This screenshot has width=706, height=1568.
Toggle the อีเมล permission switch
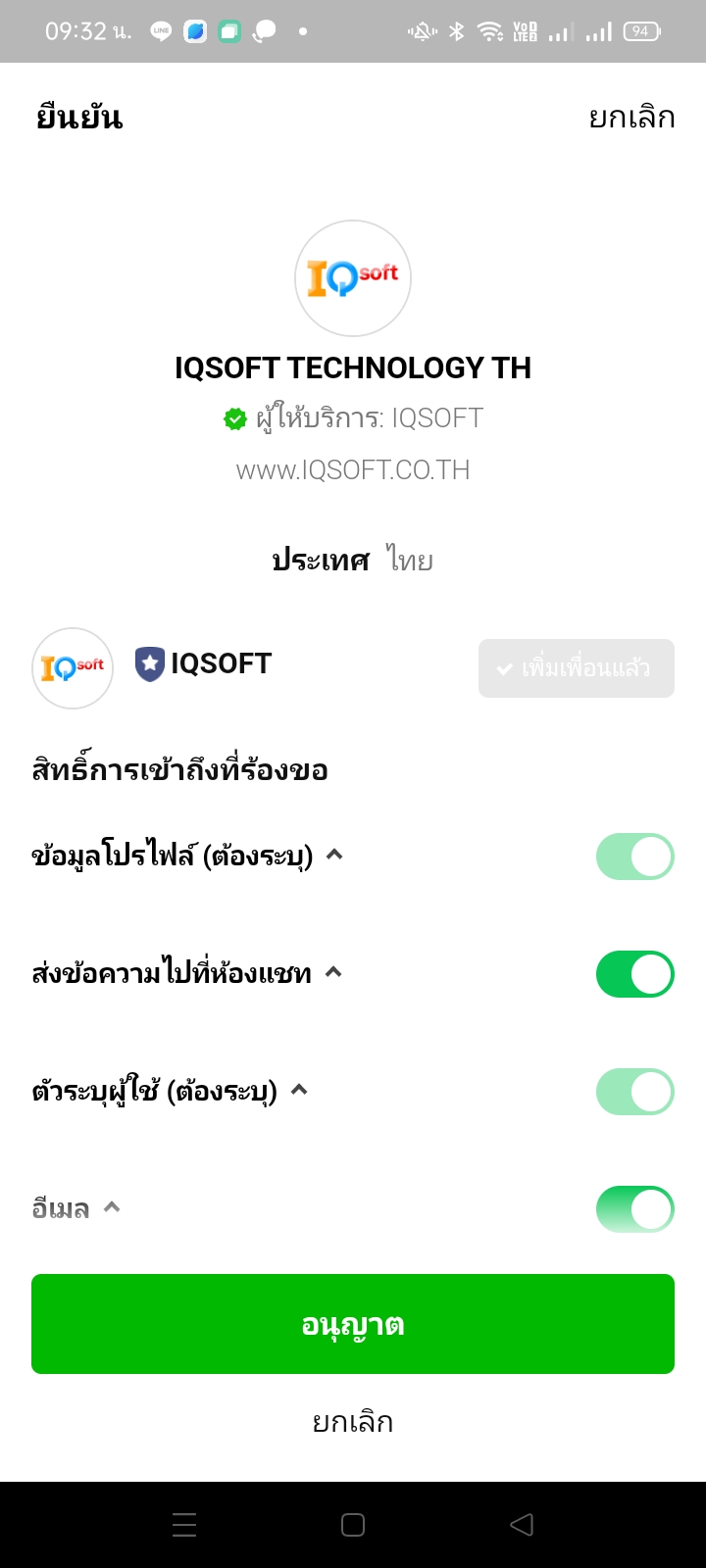pyautogui.click(x=635, y=1209)
